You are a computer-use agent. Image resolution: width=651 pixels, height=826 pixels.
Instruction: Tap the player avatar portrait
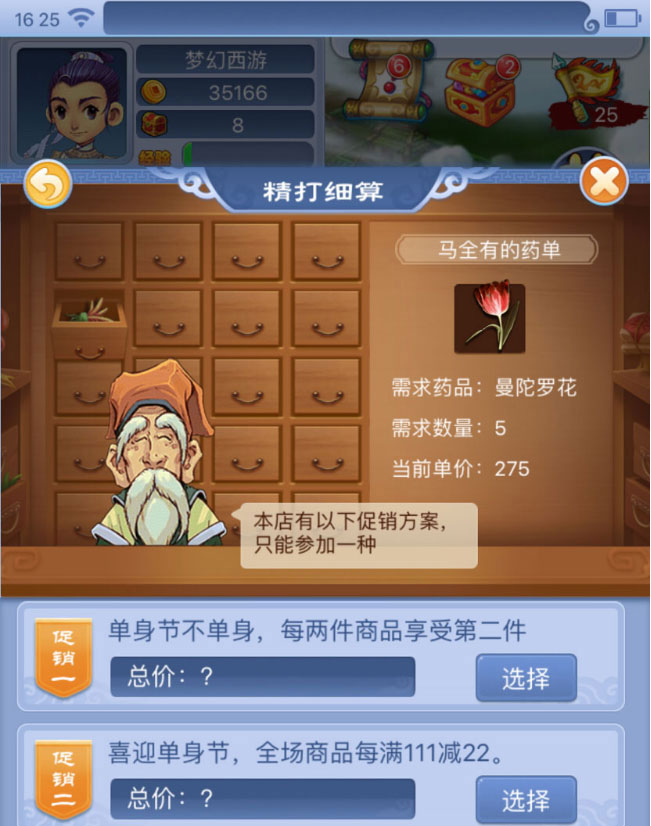[x=72, y=100]
